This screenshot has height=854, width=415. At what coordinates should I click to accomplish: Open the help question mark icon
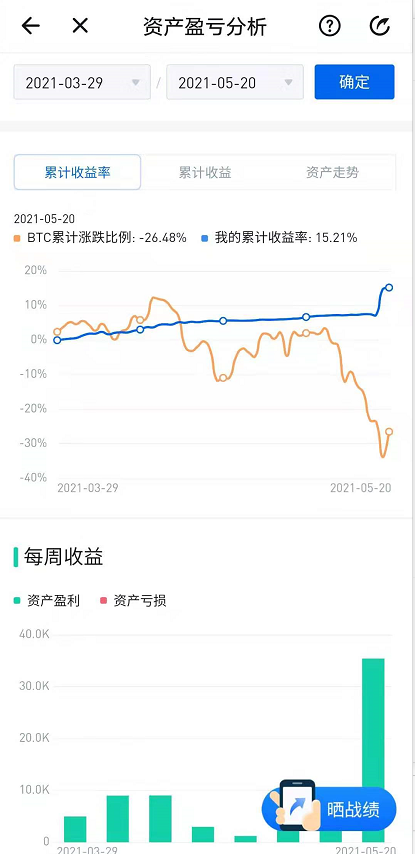click(x=329, y=26)
